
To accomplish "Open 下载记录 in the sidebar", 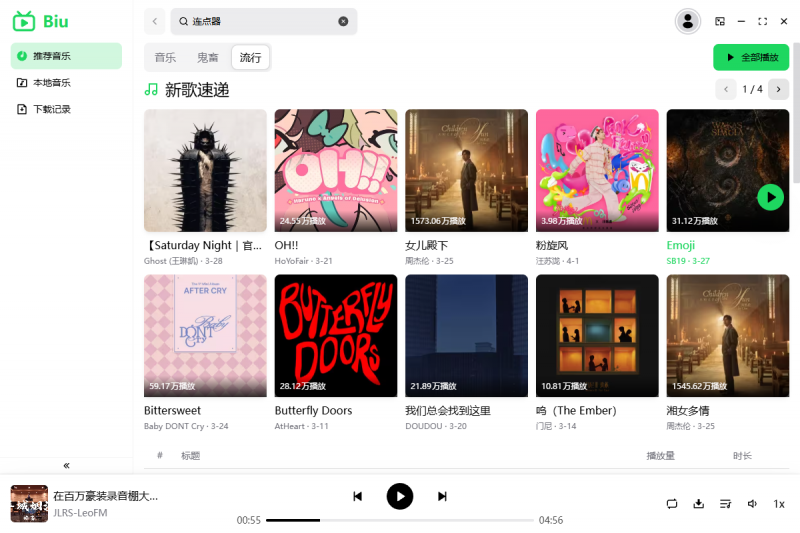I will point(52,109).
